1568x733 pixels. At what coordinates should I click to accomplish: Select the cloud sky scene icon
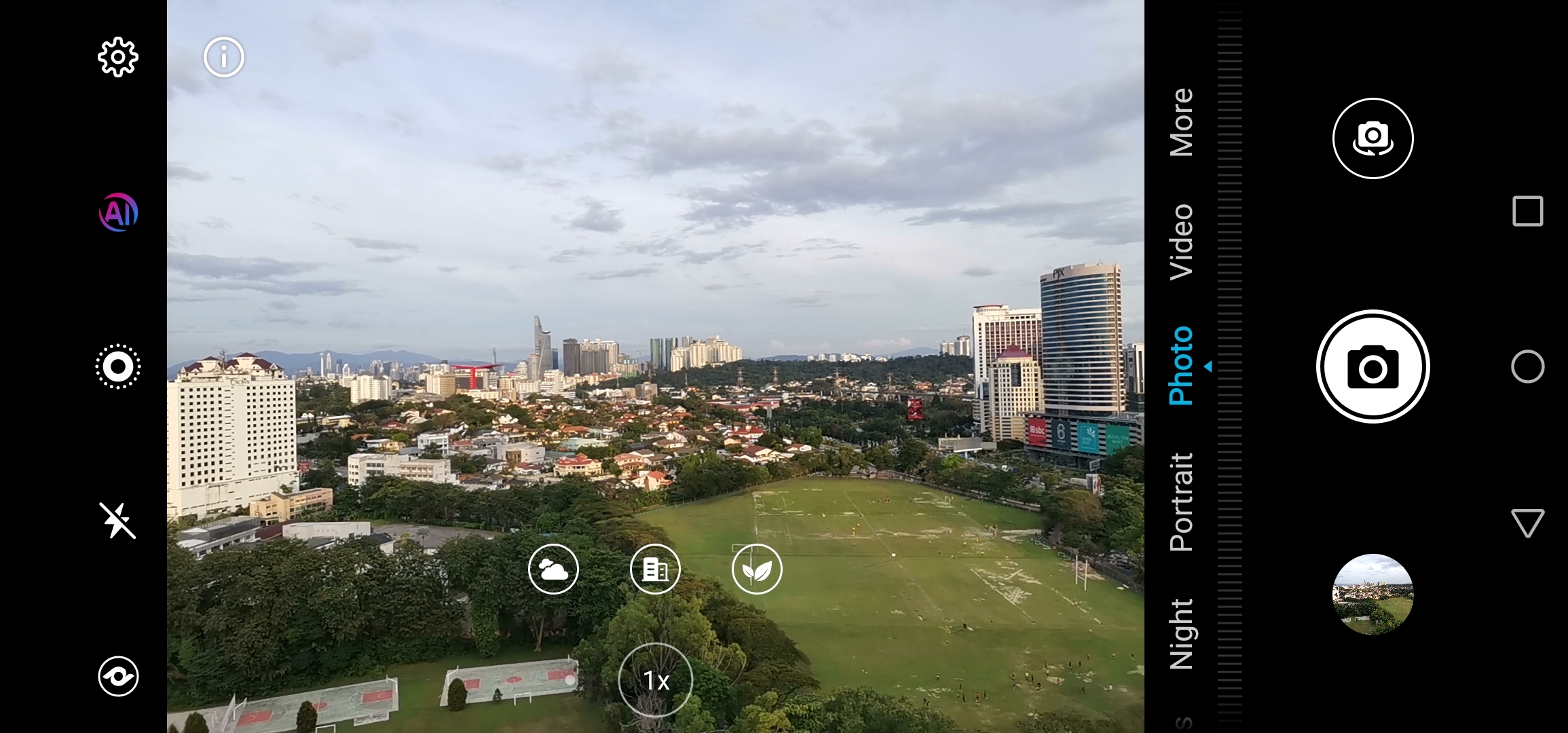(553, 569)
